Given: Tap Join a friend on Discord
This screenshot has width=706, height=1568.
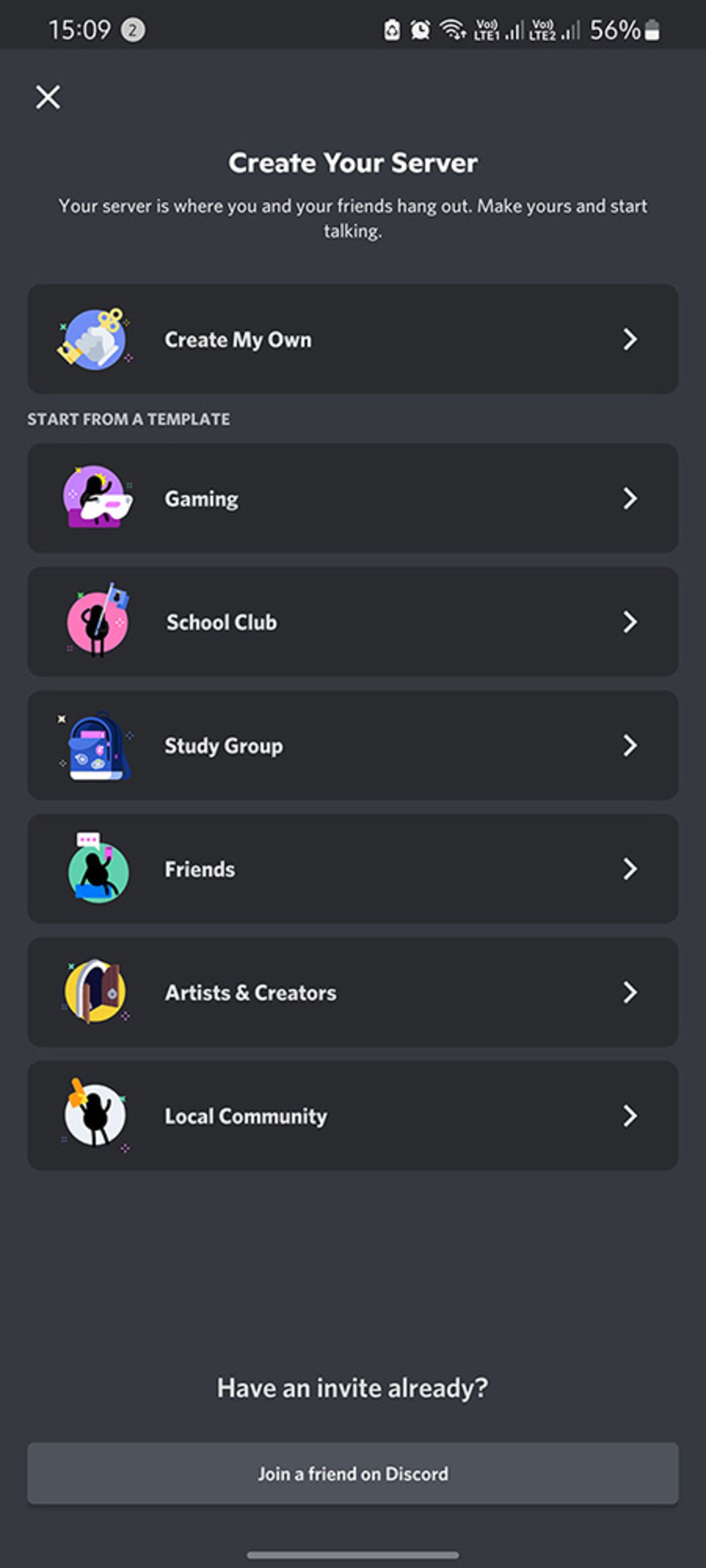Looking at the screenshot, I should [352, 1474].
